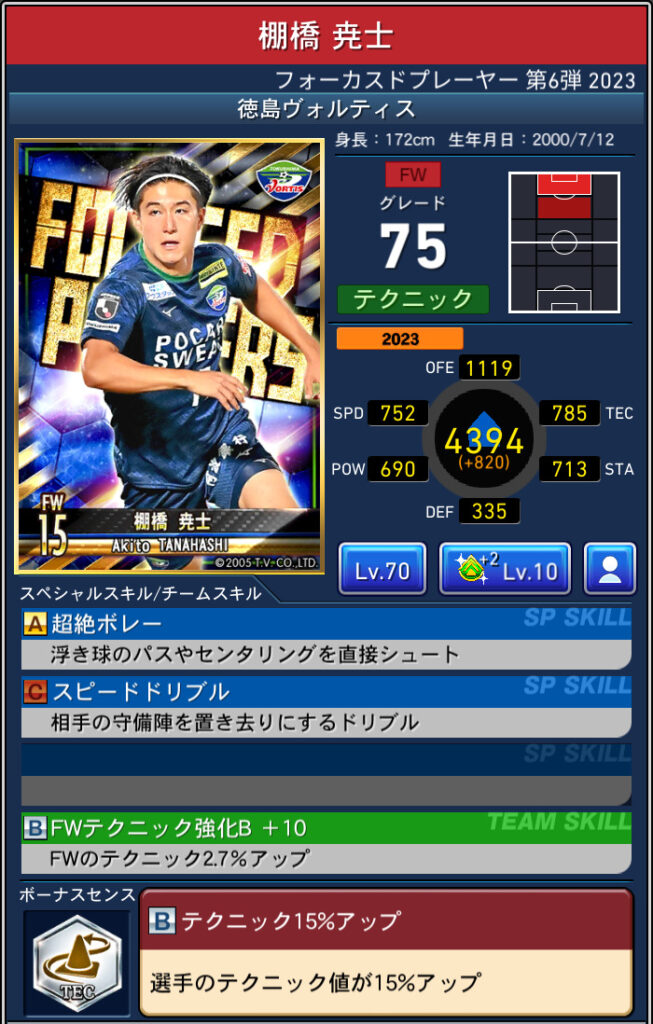View the 超絶ボレー skill details

325,638
